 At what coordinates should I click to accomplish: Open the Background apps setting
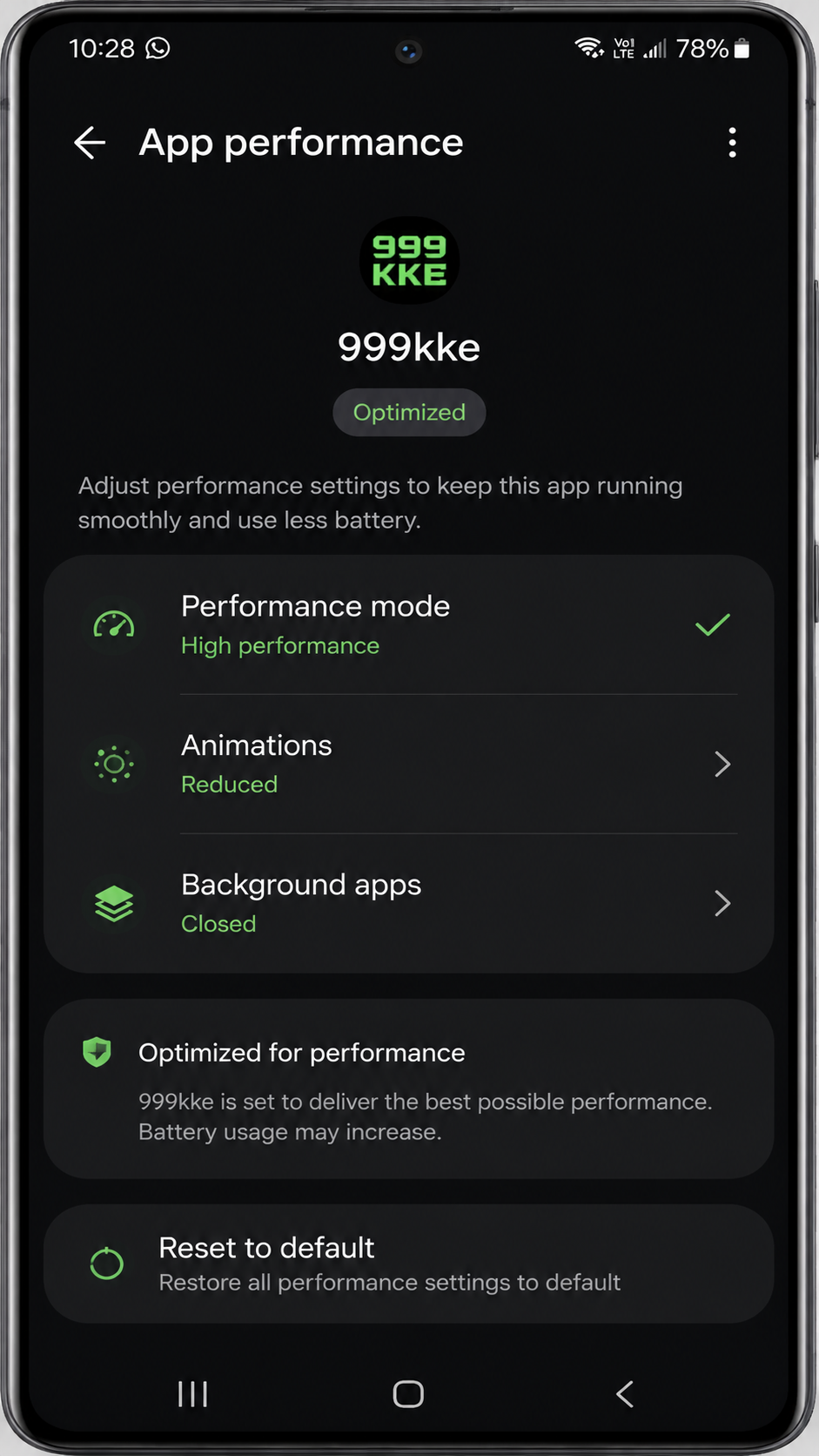pyautogui.click(x=408, y=904)
